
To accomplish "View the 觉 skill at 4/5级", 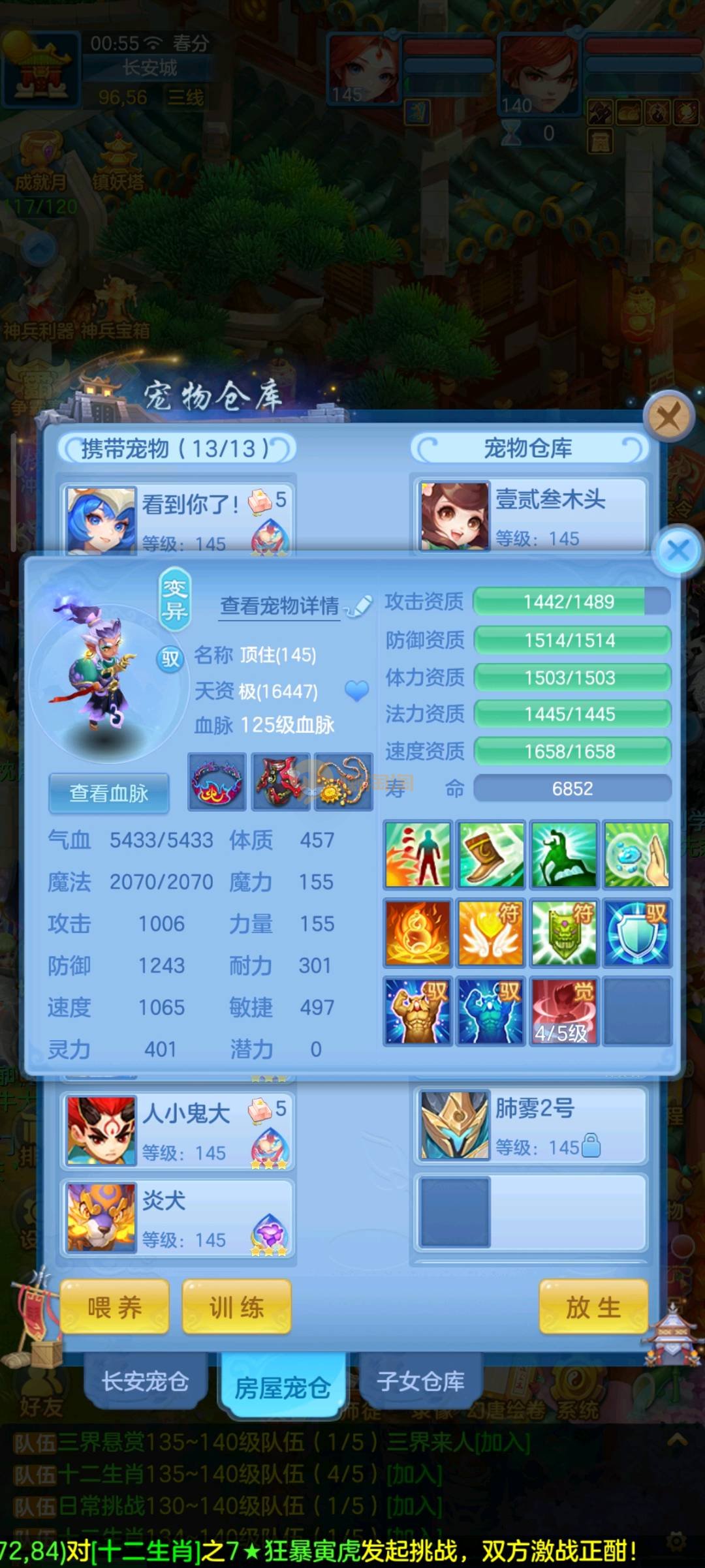I will (564, 1011).
